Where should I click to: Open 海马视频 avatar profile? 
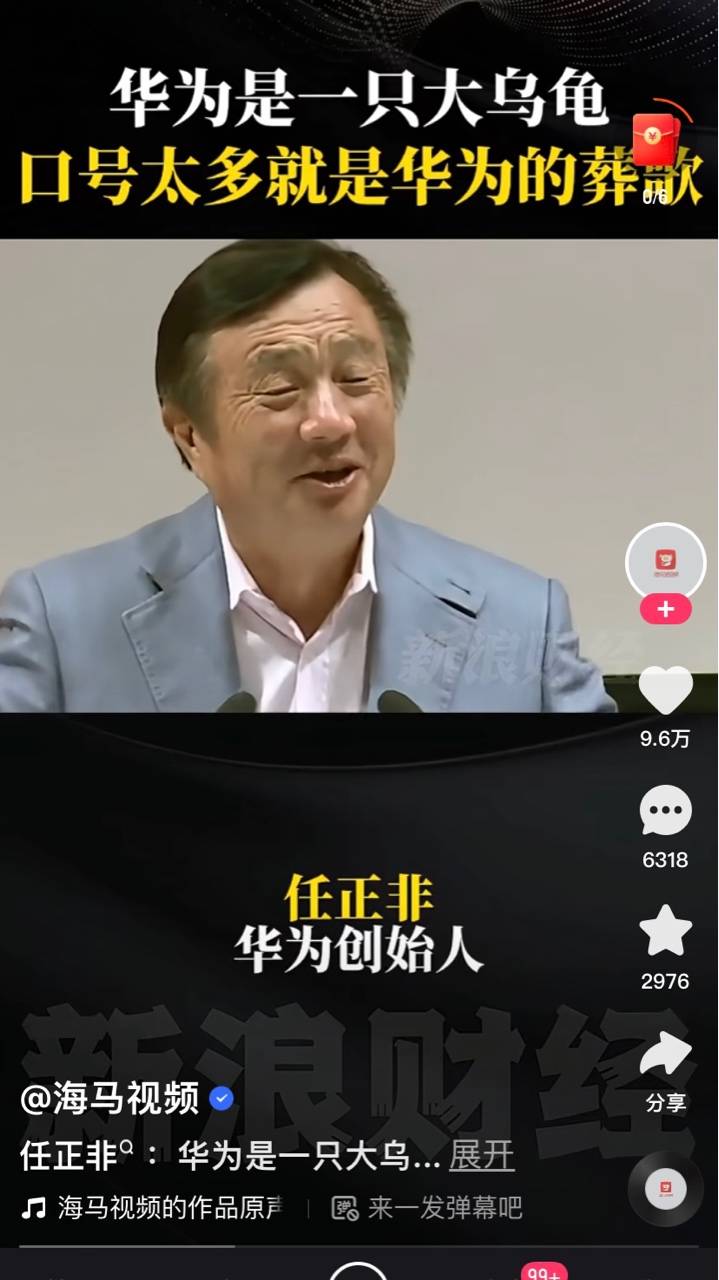[665, 562]
